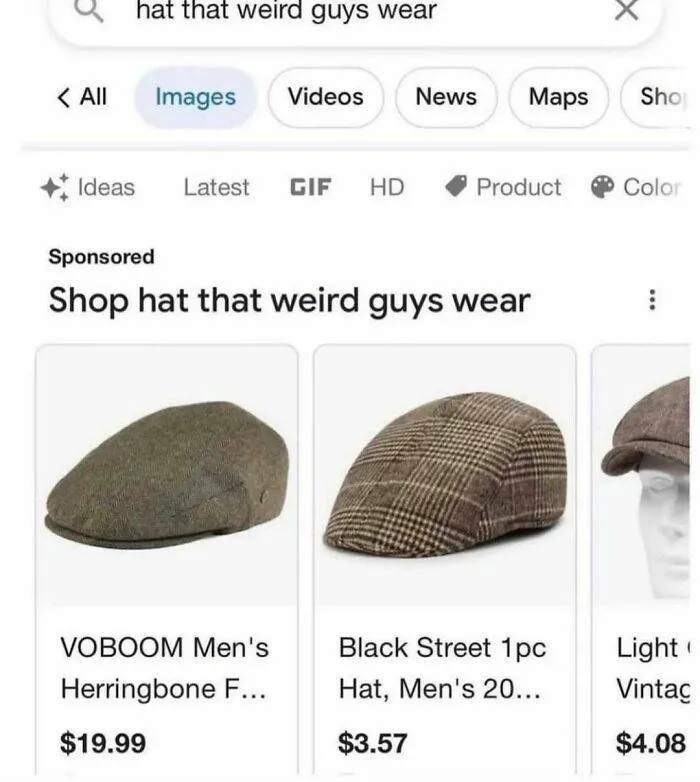Filter results by Product
Screen dimensions: 700x782
click(x=504, y=187)
